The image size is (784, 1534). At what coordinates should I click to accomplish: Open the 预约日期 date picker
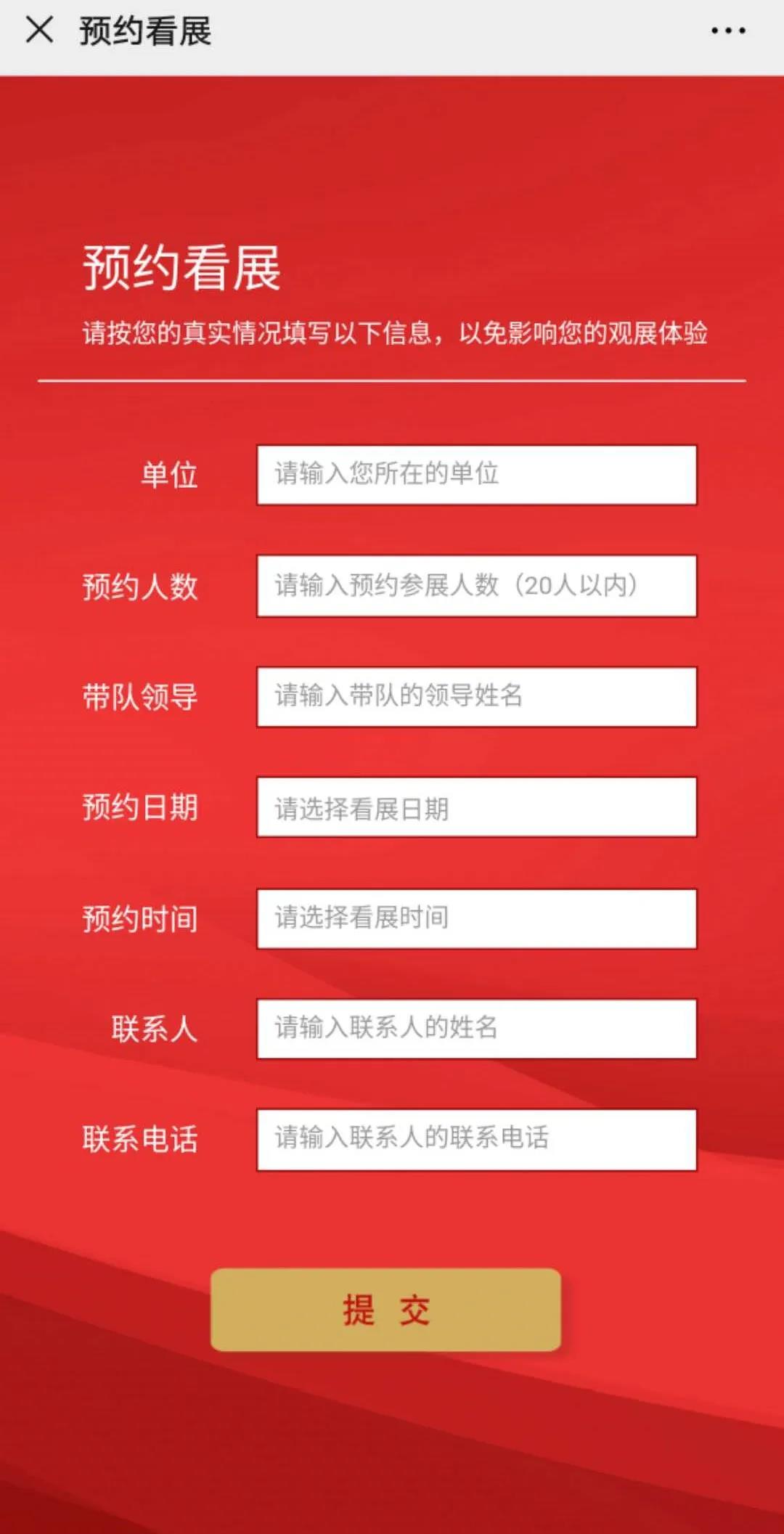[x=476, y=807]
